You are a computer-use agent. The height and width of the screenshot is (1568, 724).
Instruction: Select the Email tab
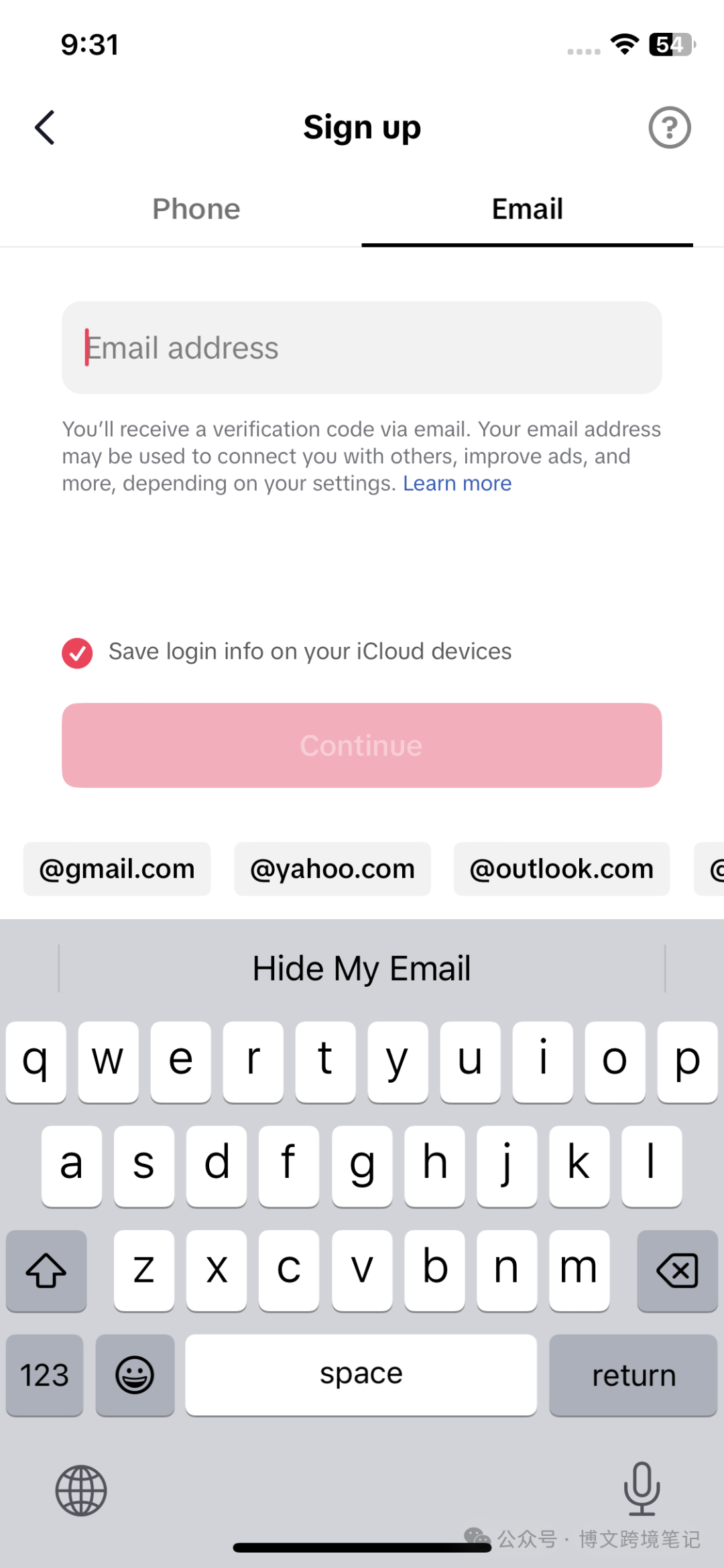click(x=528, y=209)
